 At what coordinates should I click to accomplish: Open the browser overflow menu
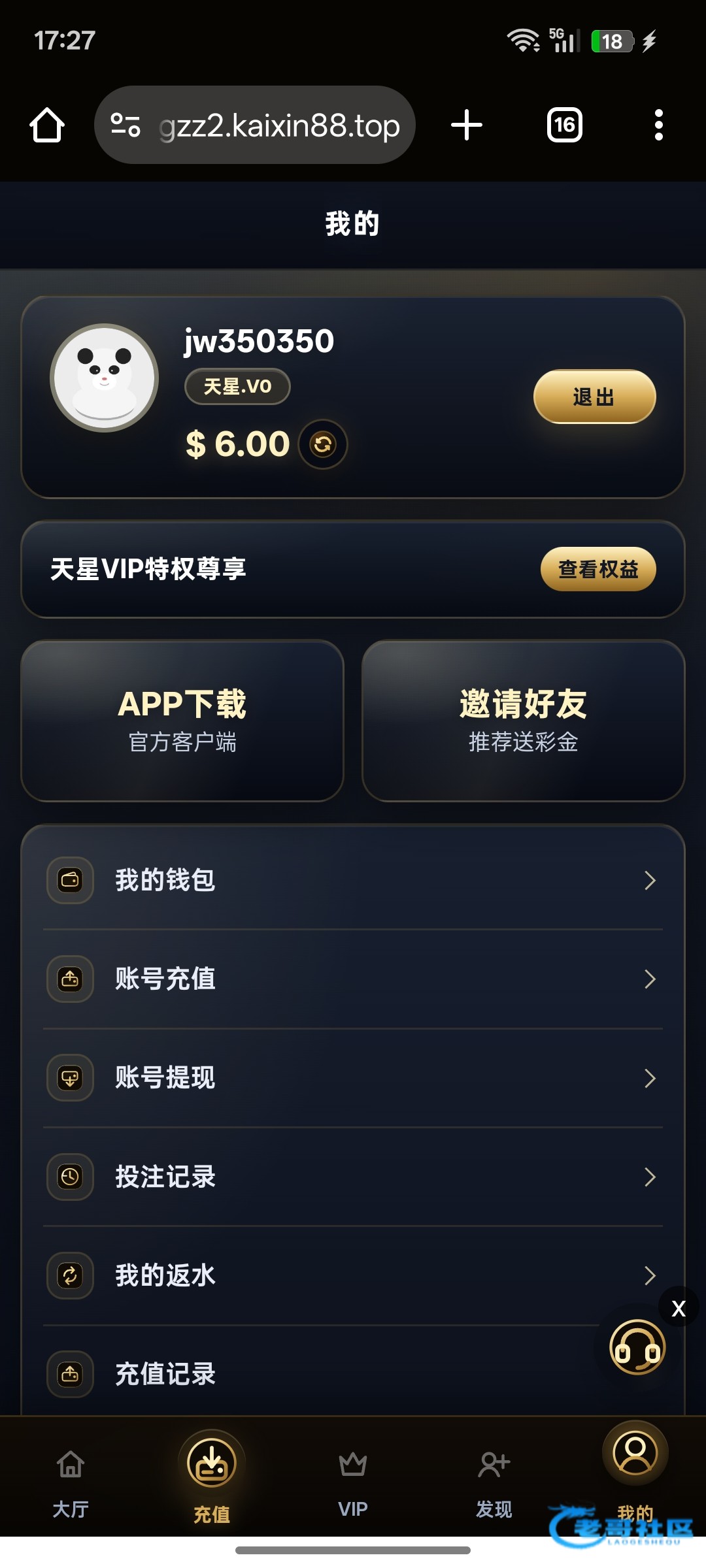tap(658, 125)
